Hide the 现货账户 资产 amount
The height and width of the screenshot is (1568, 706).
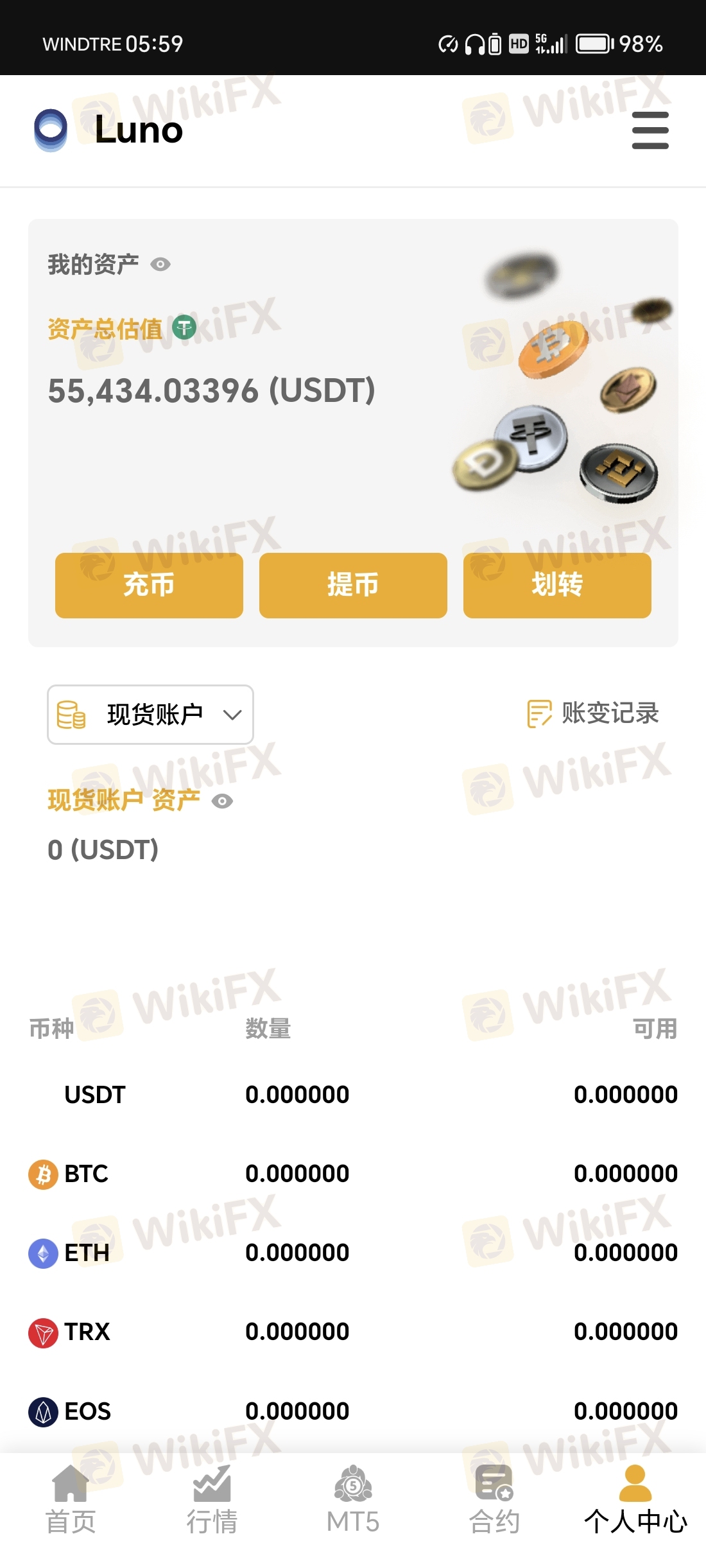pos(223,801)
